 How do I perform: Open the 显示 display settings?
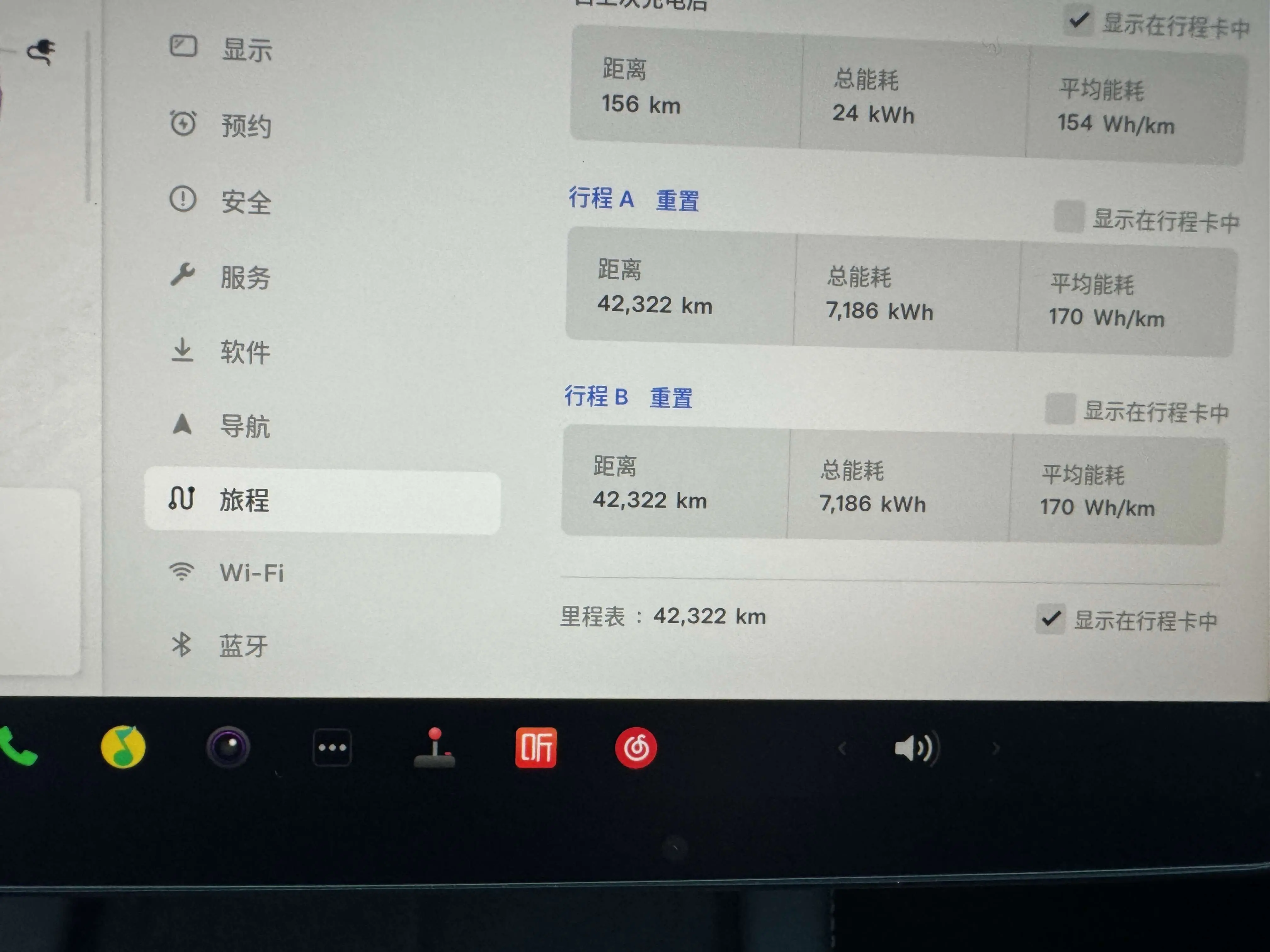tap(246, 50)
